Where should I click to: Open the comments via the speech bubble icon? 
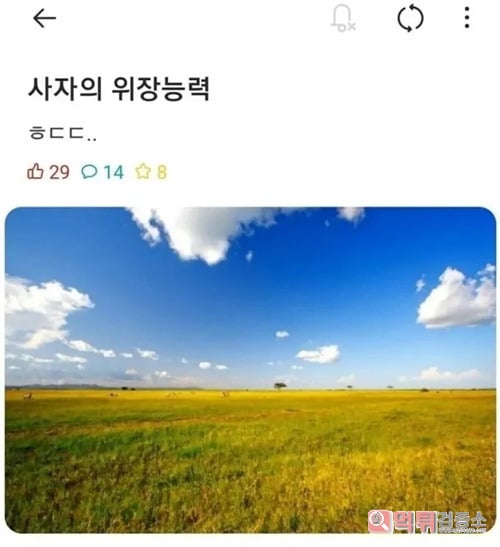pyautogui.click(x=89, y=172)
